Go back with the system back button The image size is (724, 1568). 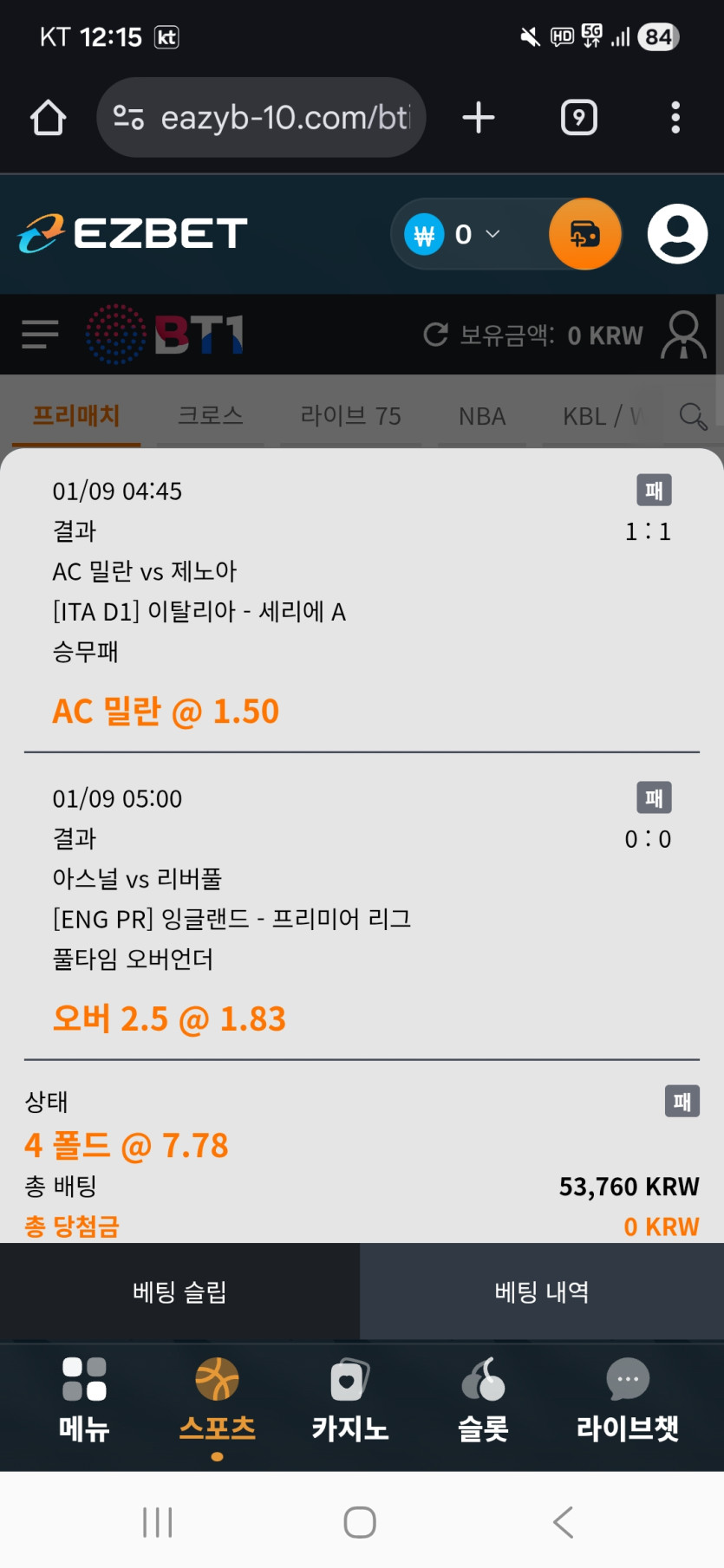tap(564, 1522)
